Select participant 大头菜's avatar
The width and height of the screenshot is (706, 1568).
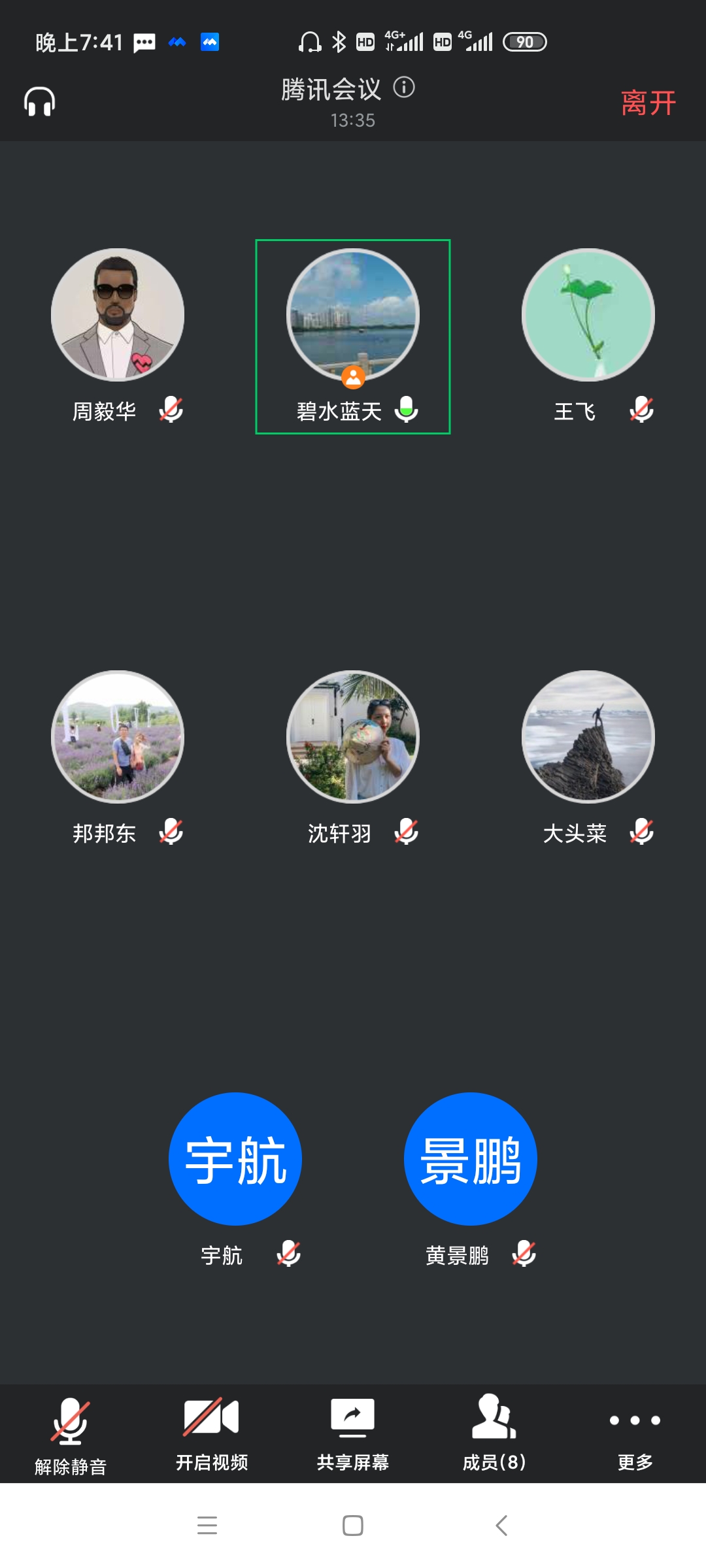[x=588, y=736]
